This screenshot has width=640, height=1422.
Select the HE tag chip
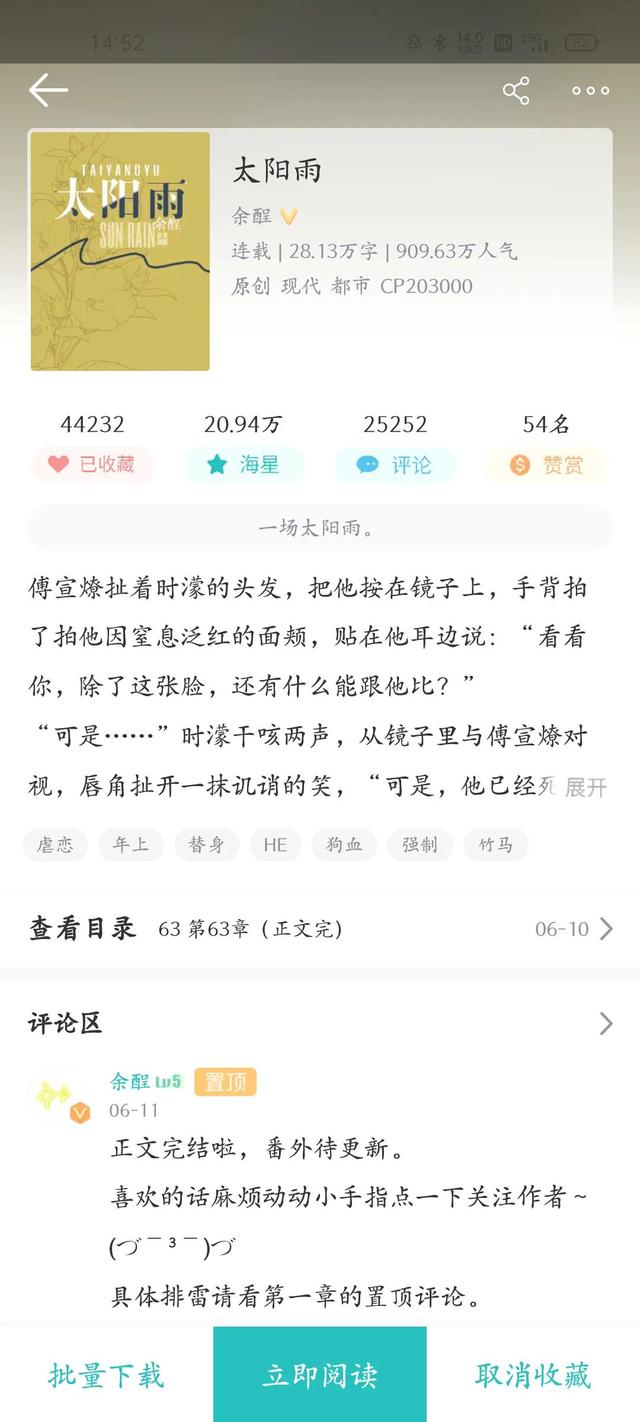(275, 845)
